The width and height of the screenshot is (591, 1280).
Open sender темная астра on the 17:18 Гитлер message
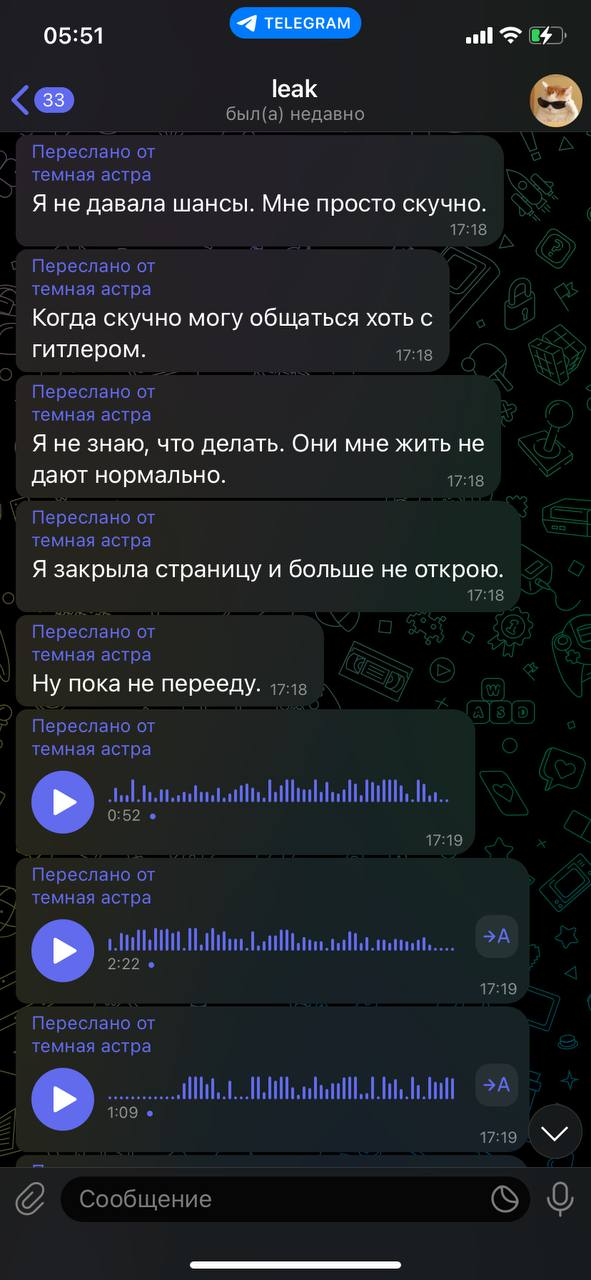click(91, 289)
